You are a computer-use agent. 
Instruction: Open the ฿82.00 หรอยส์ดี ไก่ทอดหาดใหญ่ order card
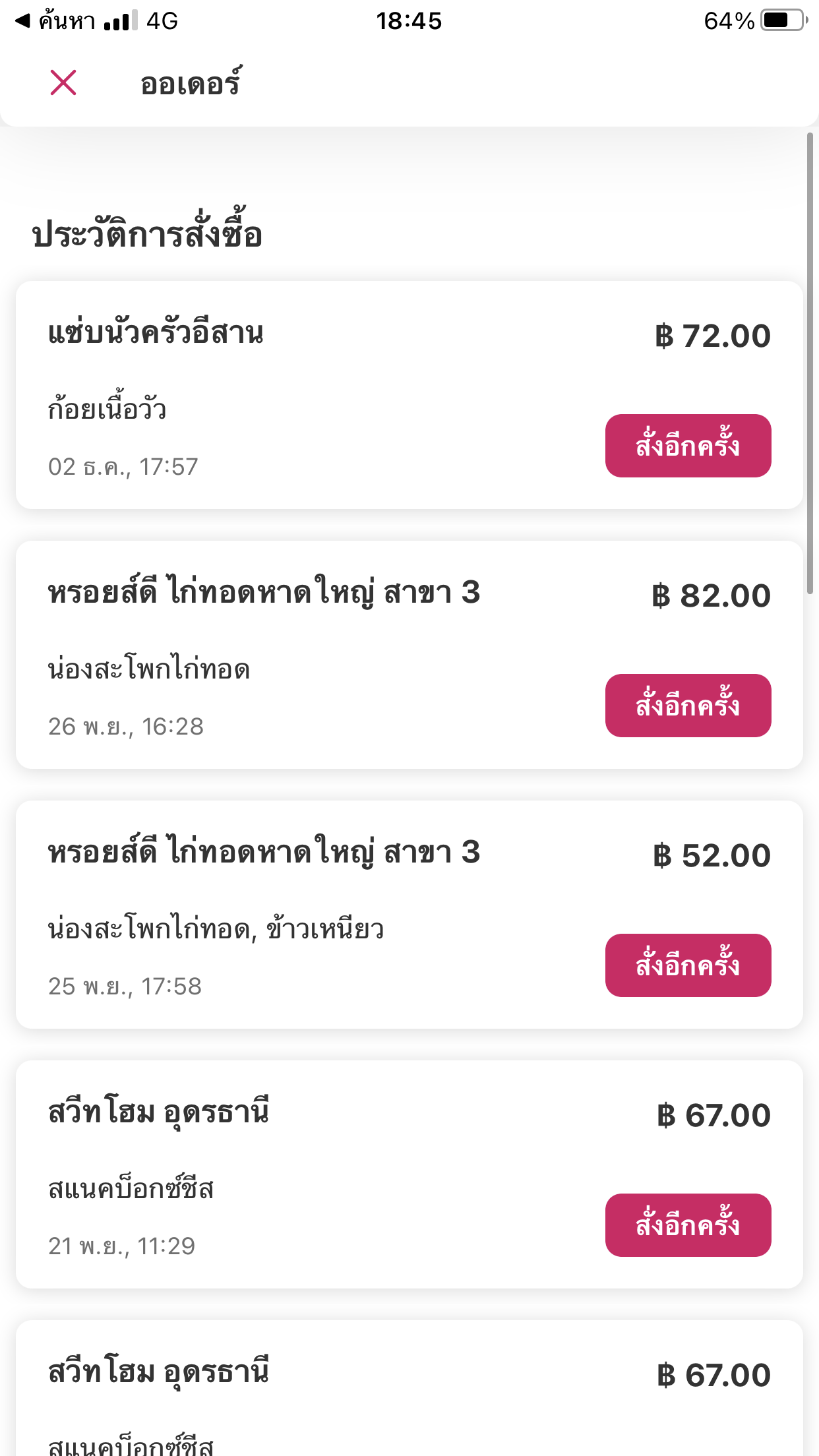tap(409, 655)
